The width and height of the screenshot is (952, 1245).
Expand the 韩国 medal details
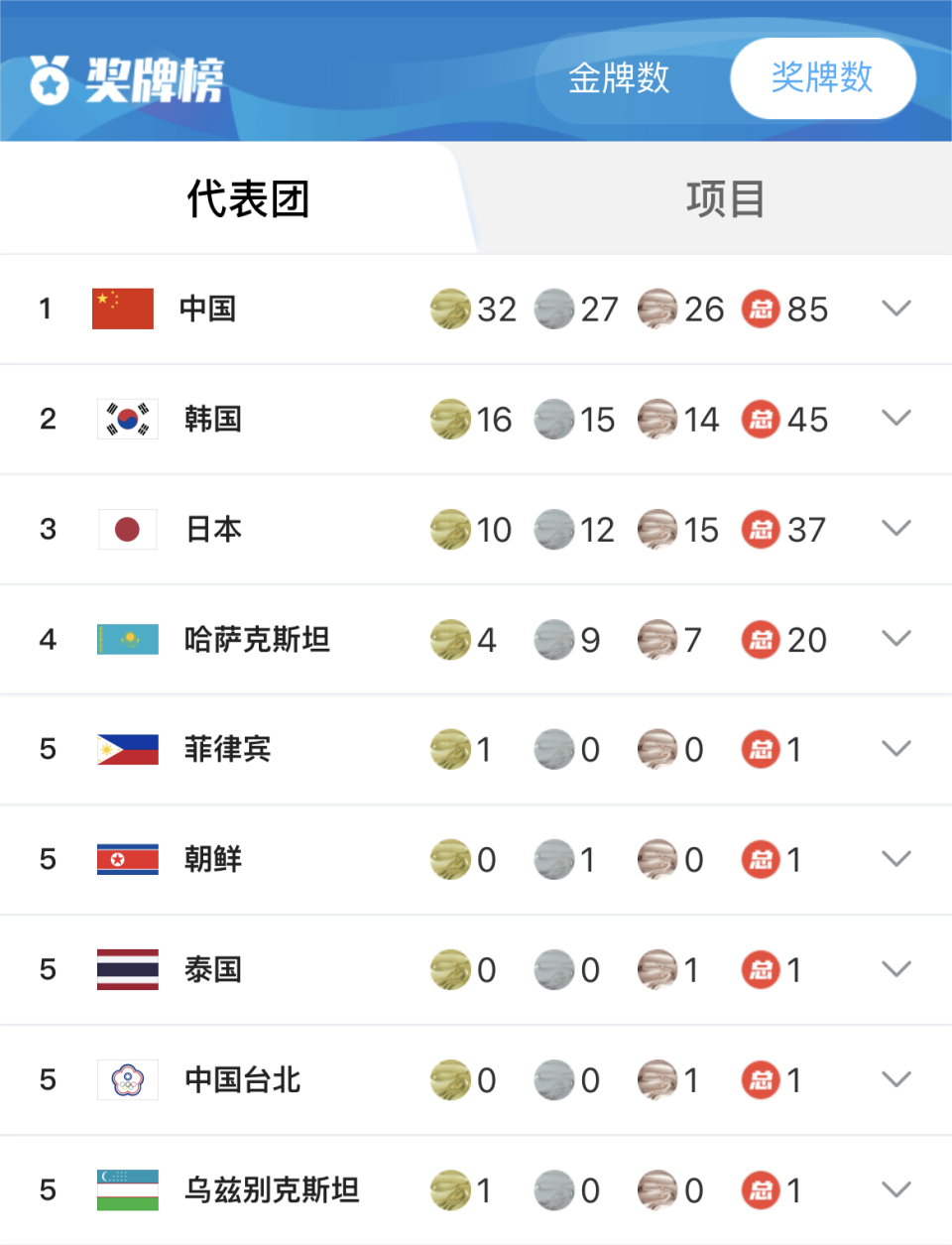point(896,419)
